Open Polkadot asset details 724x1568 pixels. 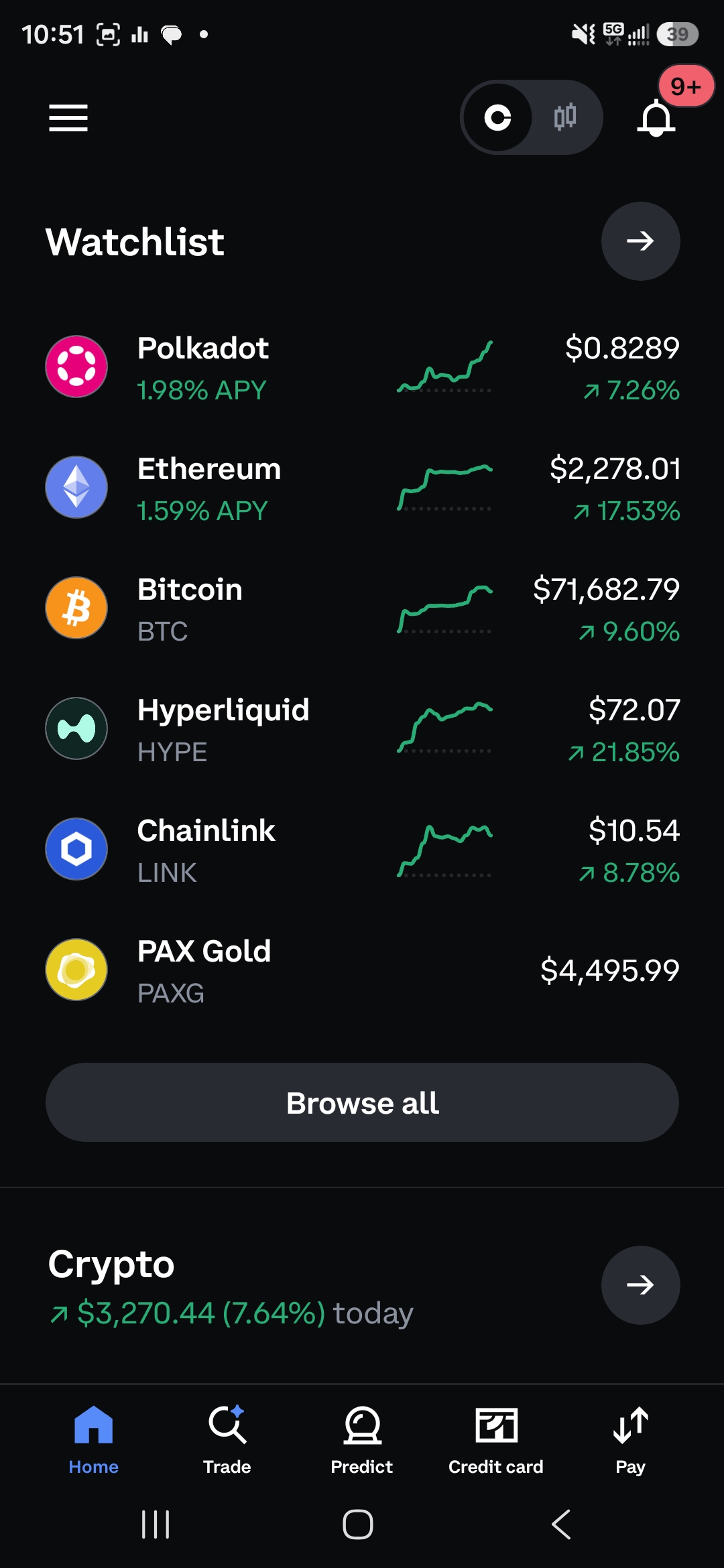tap(362, 367)
